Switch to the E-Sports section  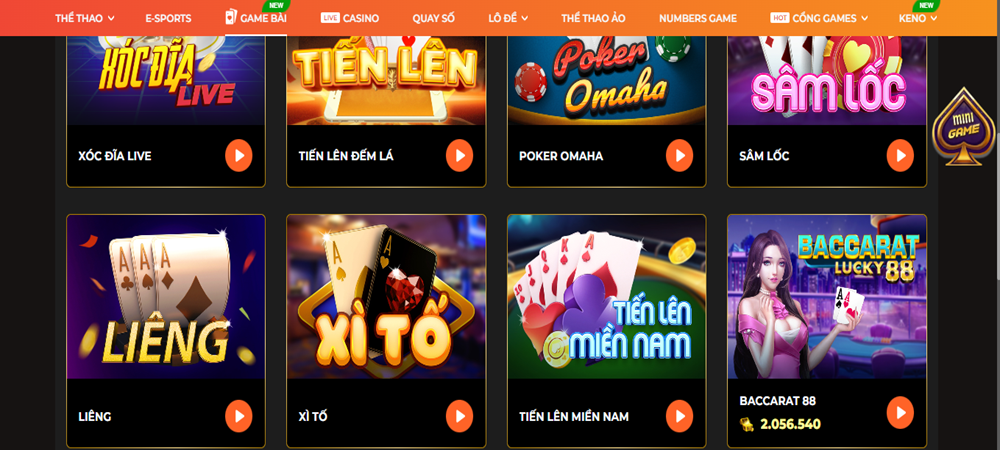pos(168,18)
